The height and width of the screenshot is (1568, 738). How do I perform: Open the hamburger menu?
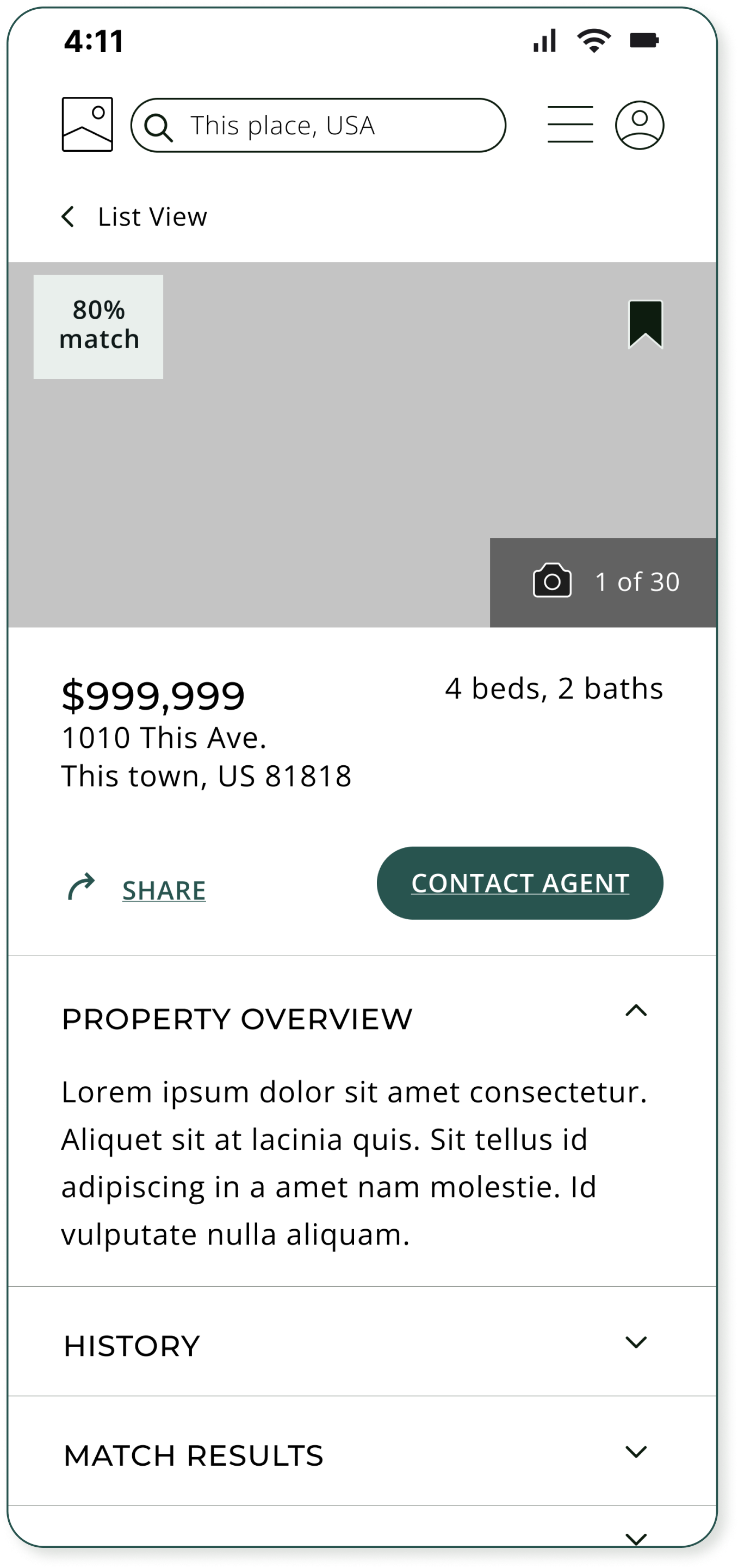click(570, 125)
